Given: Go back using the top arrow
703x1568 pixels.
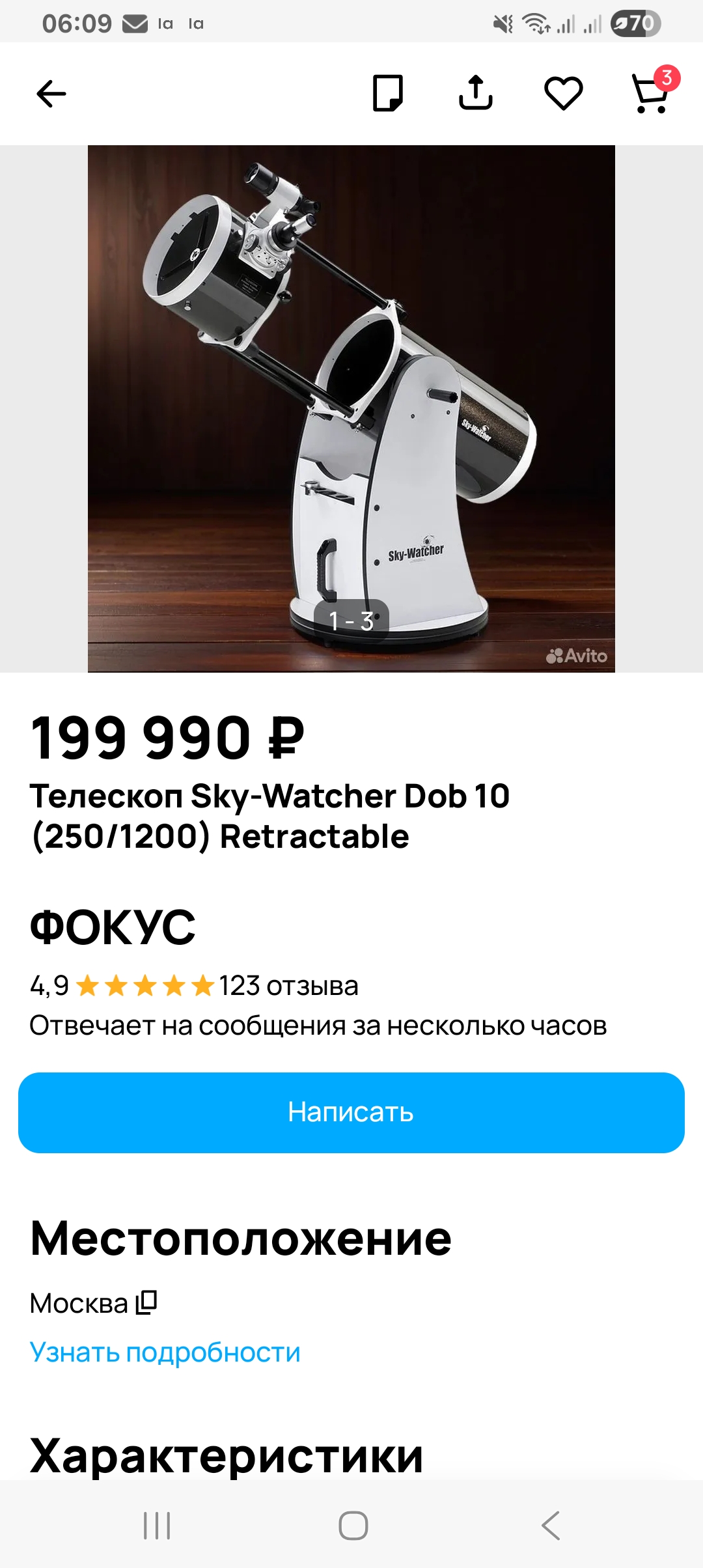Looking at the screenshot, I should 51,94.
